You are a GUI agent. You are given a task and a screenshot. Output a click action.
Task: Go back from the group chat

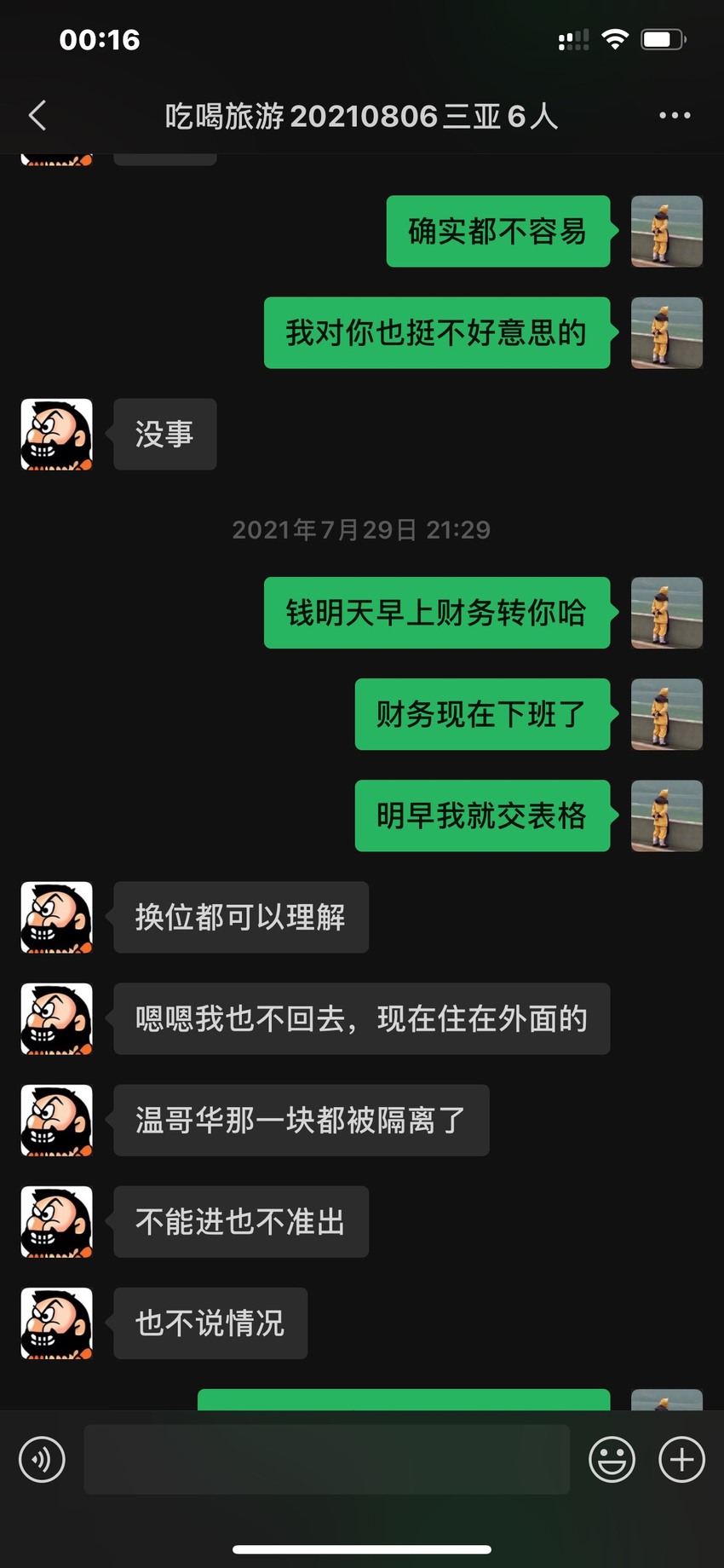click(x=37, y=115)
